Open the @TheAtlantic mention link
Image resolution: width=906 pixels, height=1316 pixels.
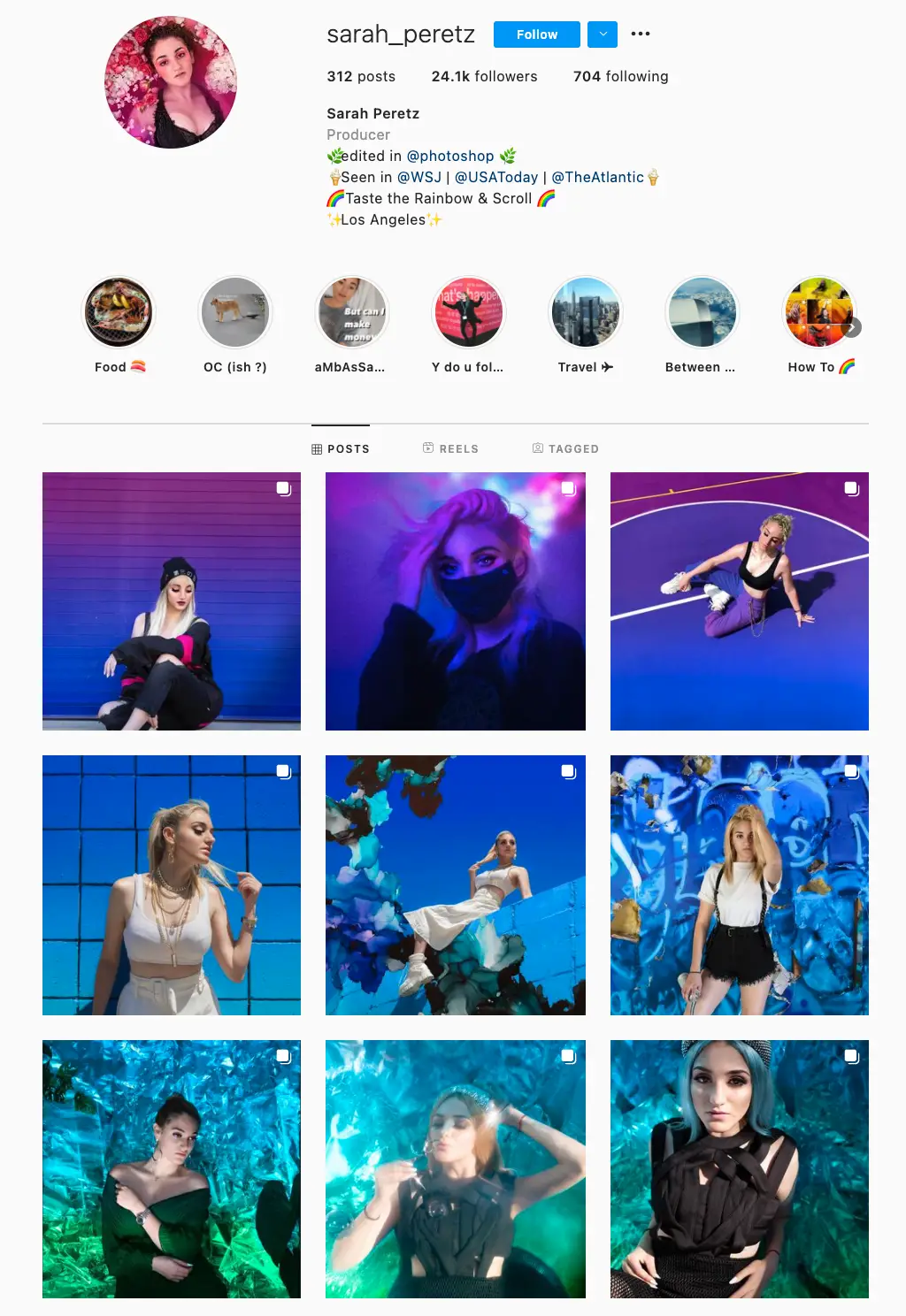tap(597, 177)
